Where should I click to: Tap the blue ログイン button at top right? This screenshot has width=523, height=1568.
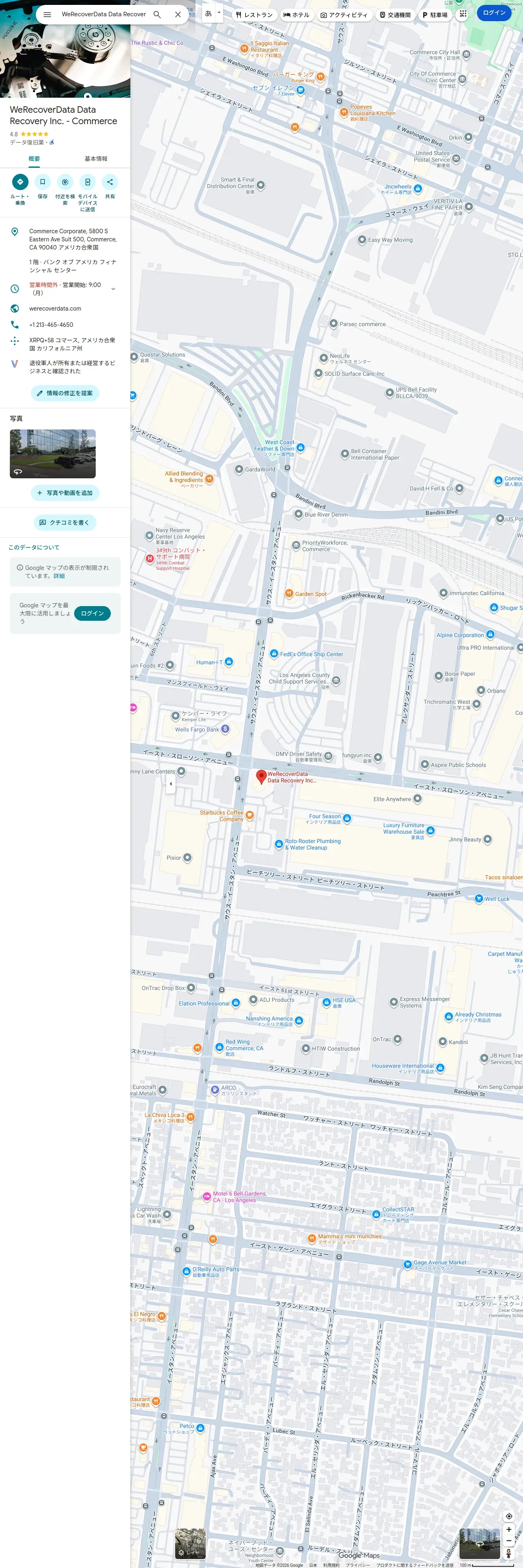(x=494, y=13)
